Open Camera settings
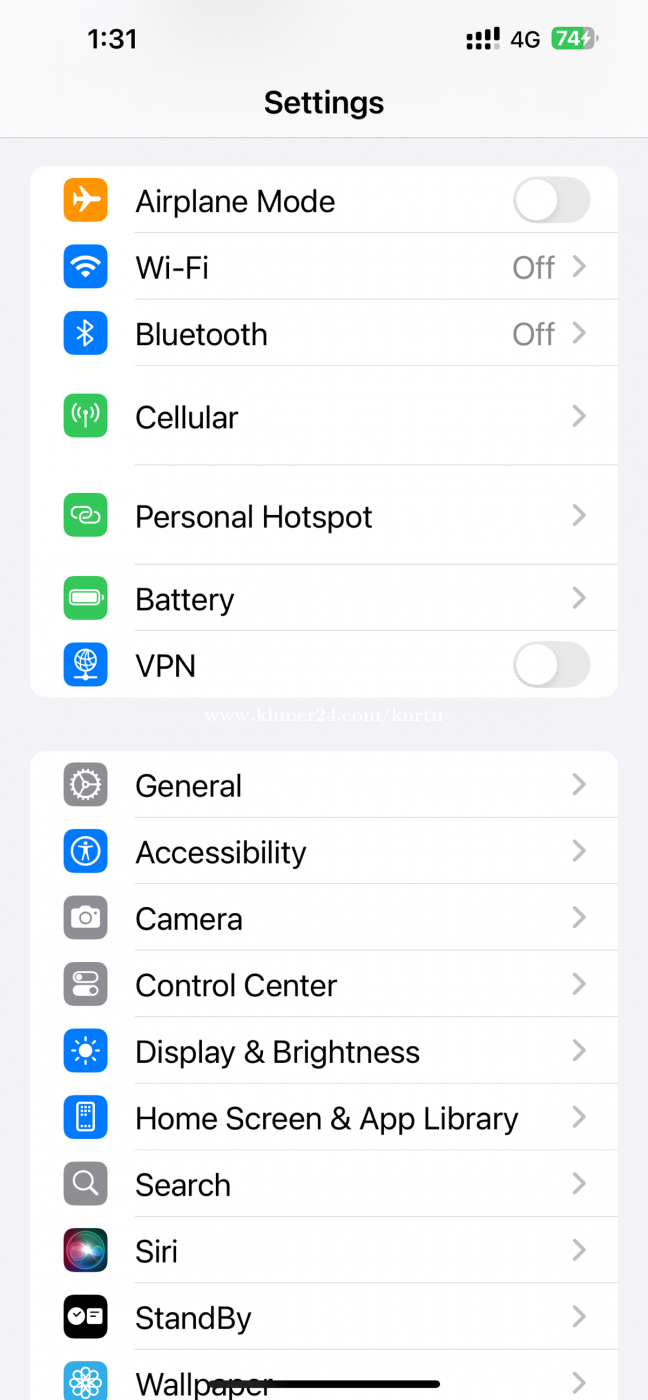This screenshot has width=648, height=1400. 324,918
